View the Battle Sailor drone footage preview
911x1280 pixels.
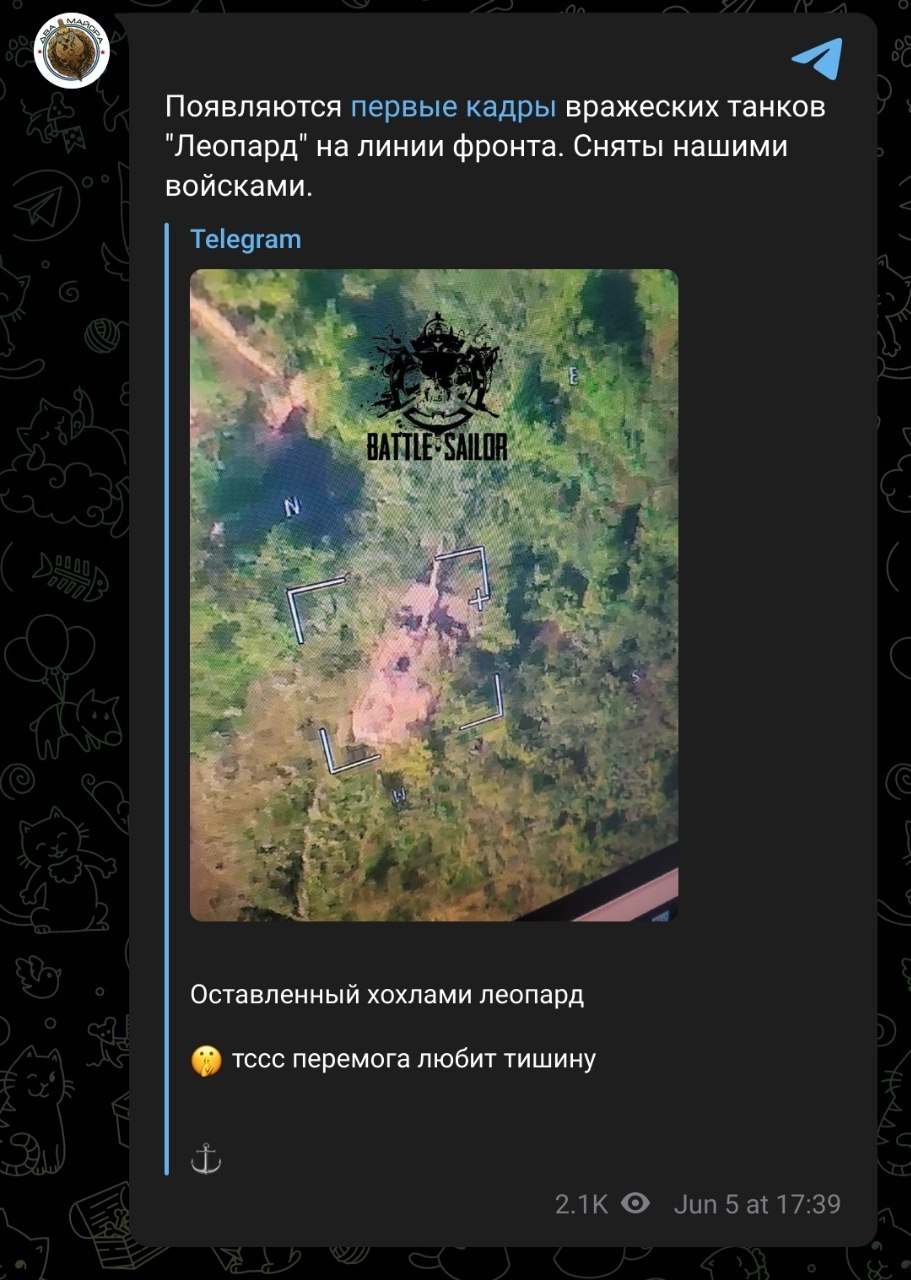tap(434, 594)
